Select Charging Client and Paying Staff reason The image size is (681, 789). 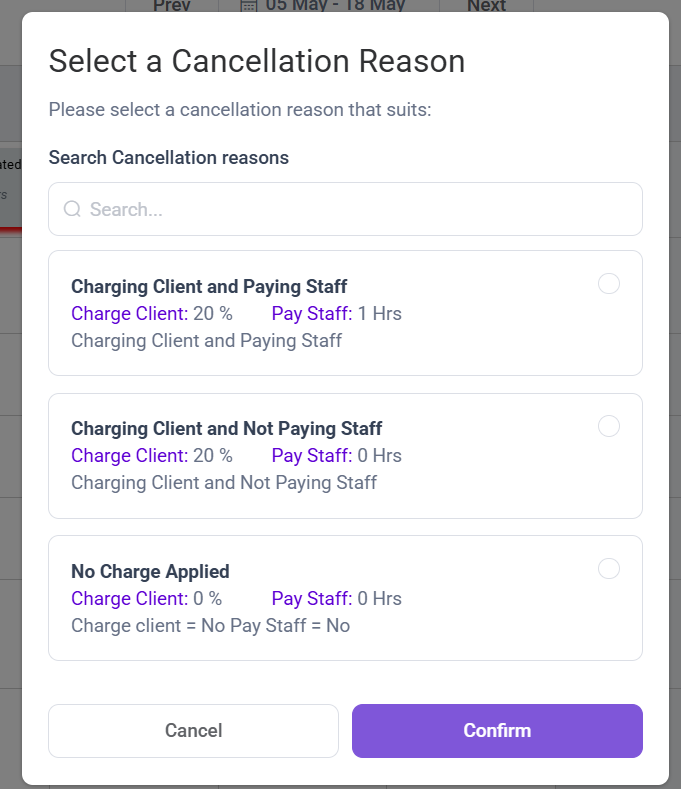tap(609, 284)
